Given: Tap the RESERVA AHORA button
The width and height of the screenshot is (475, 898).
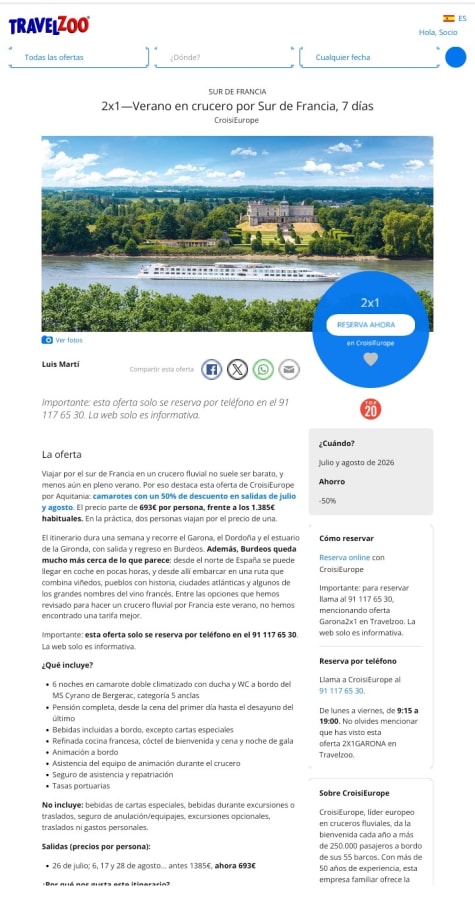Looking at the screenshot, I should (x=370, y=325).
